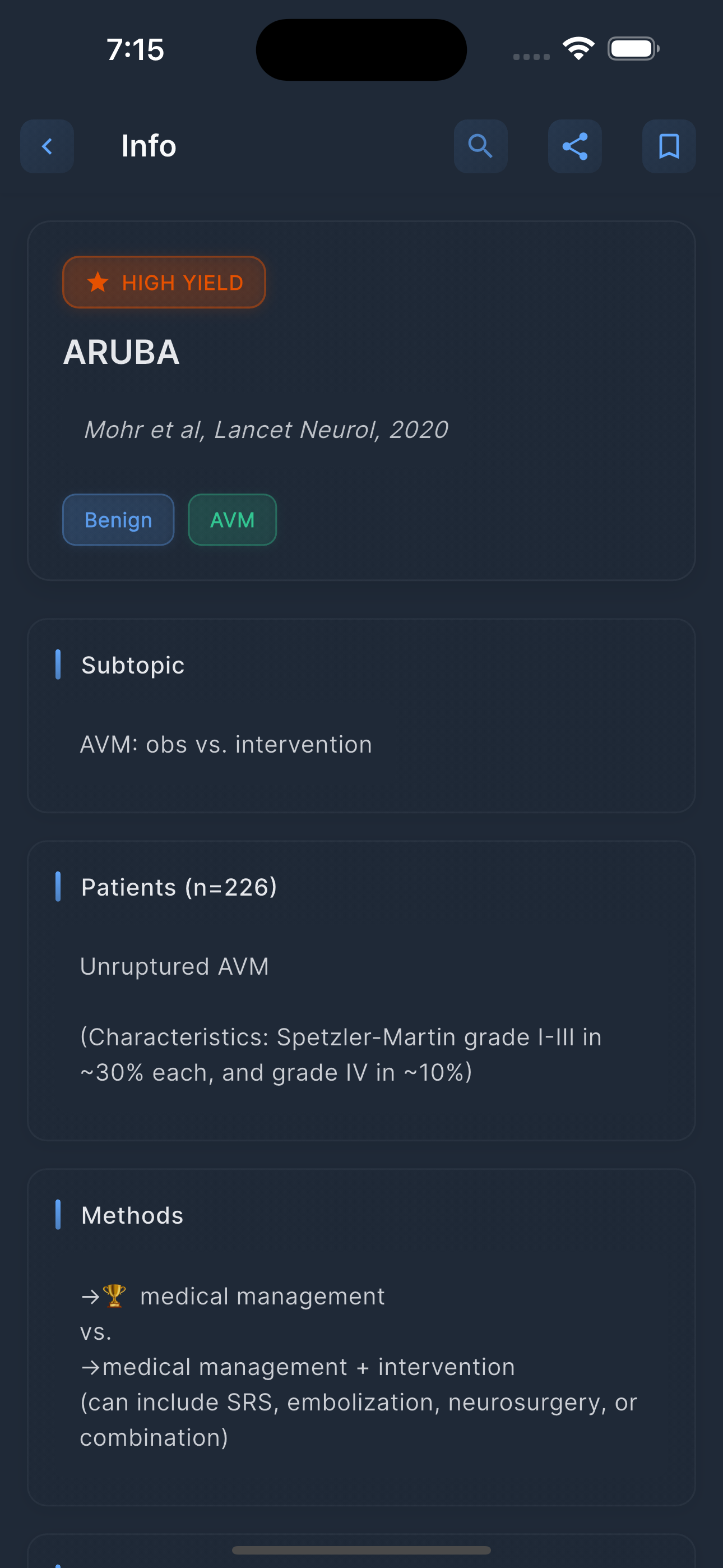The height and width of the screenshot is (1568, 723).
Task: Toggle the HIGH YIELD badge
Action: 164,282
